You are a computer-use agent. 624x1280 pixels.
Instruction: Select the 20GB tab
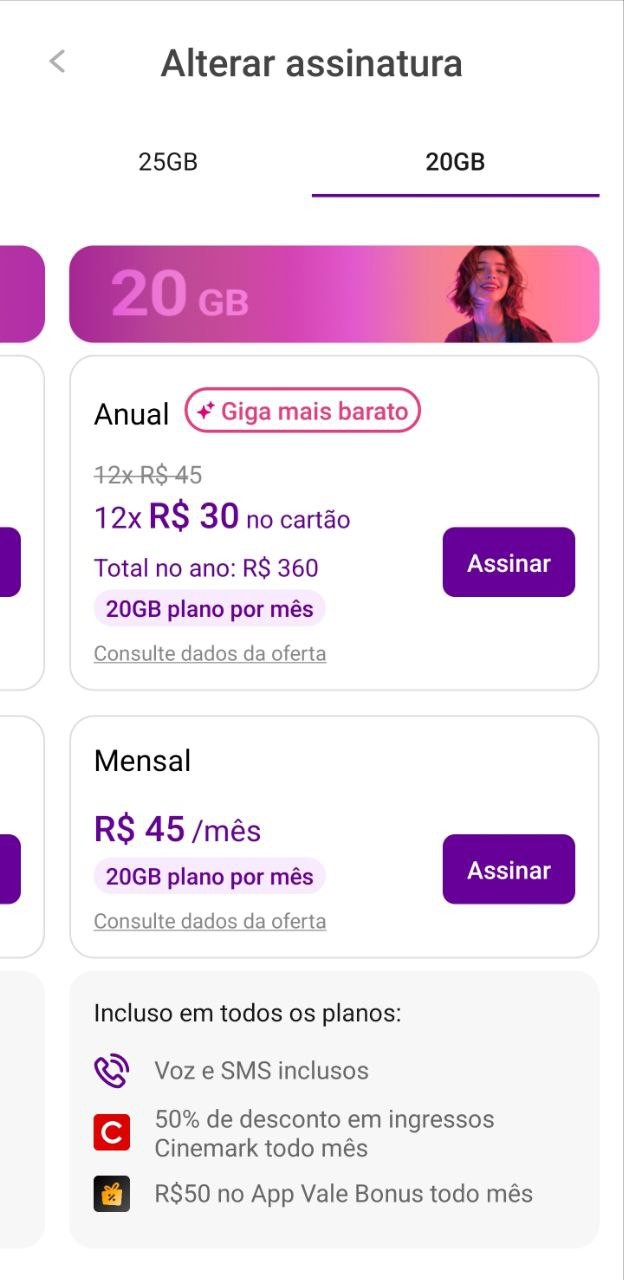click(455, 162)
